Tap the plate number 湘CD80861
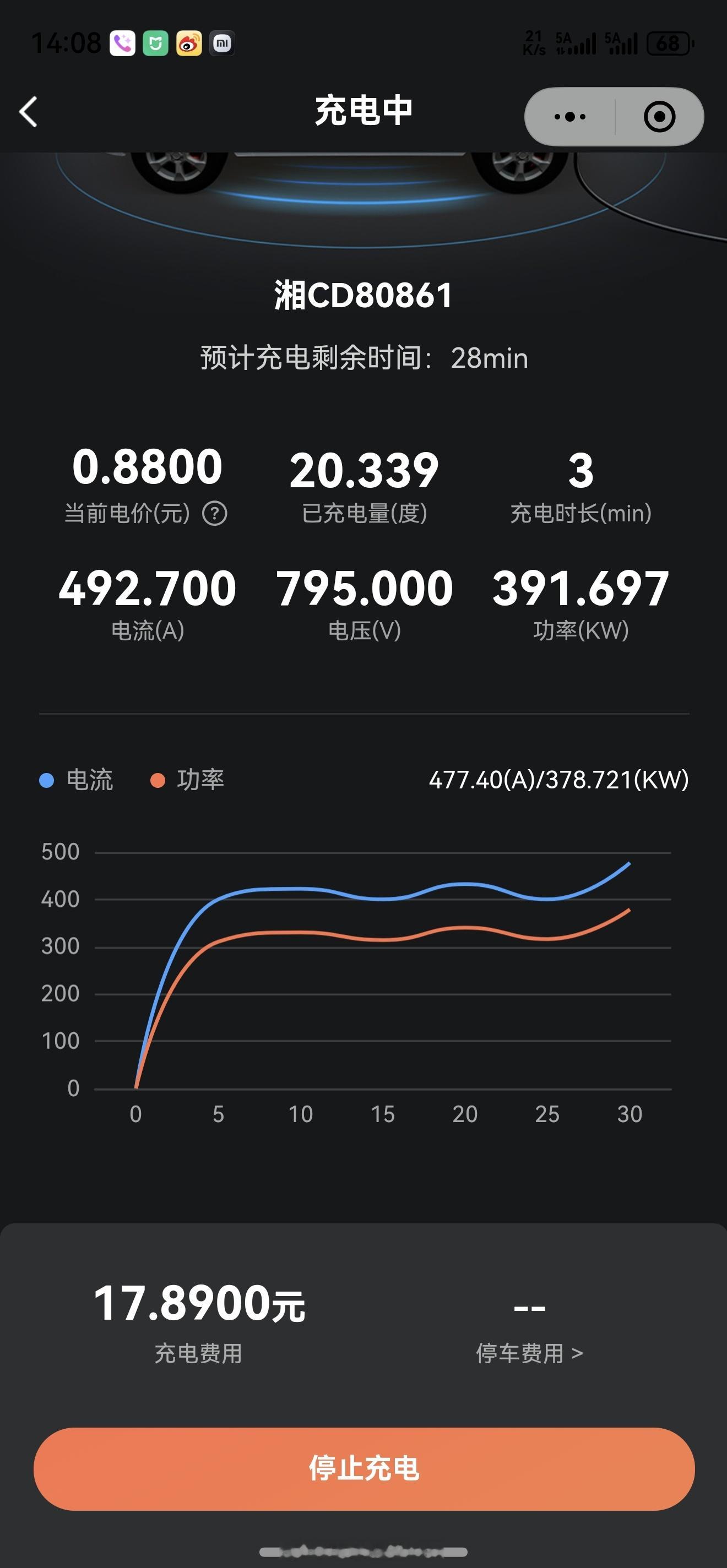727x1568 pixels. [363, 295]
